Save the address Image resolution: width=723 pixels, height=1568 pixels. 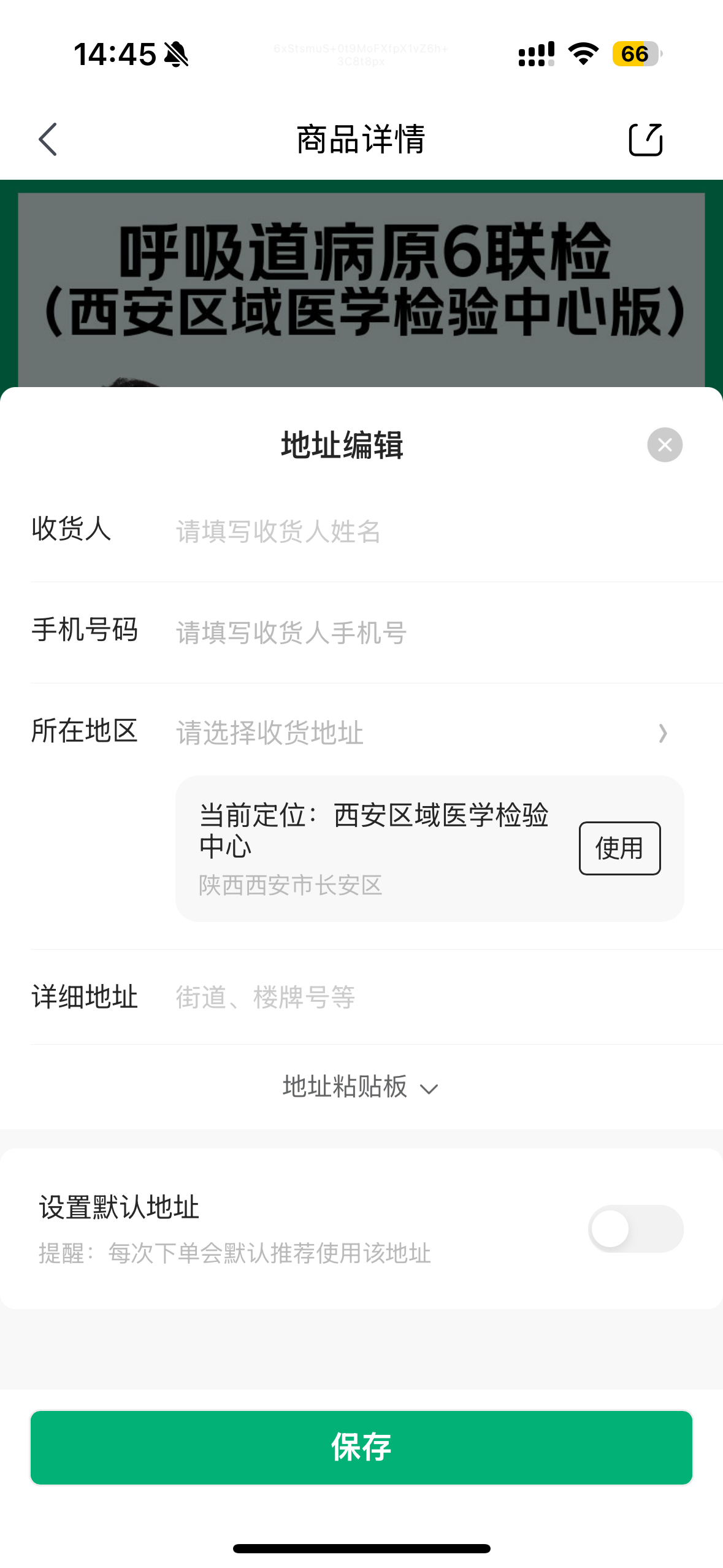(361, 1447)
